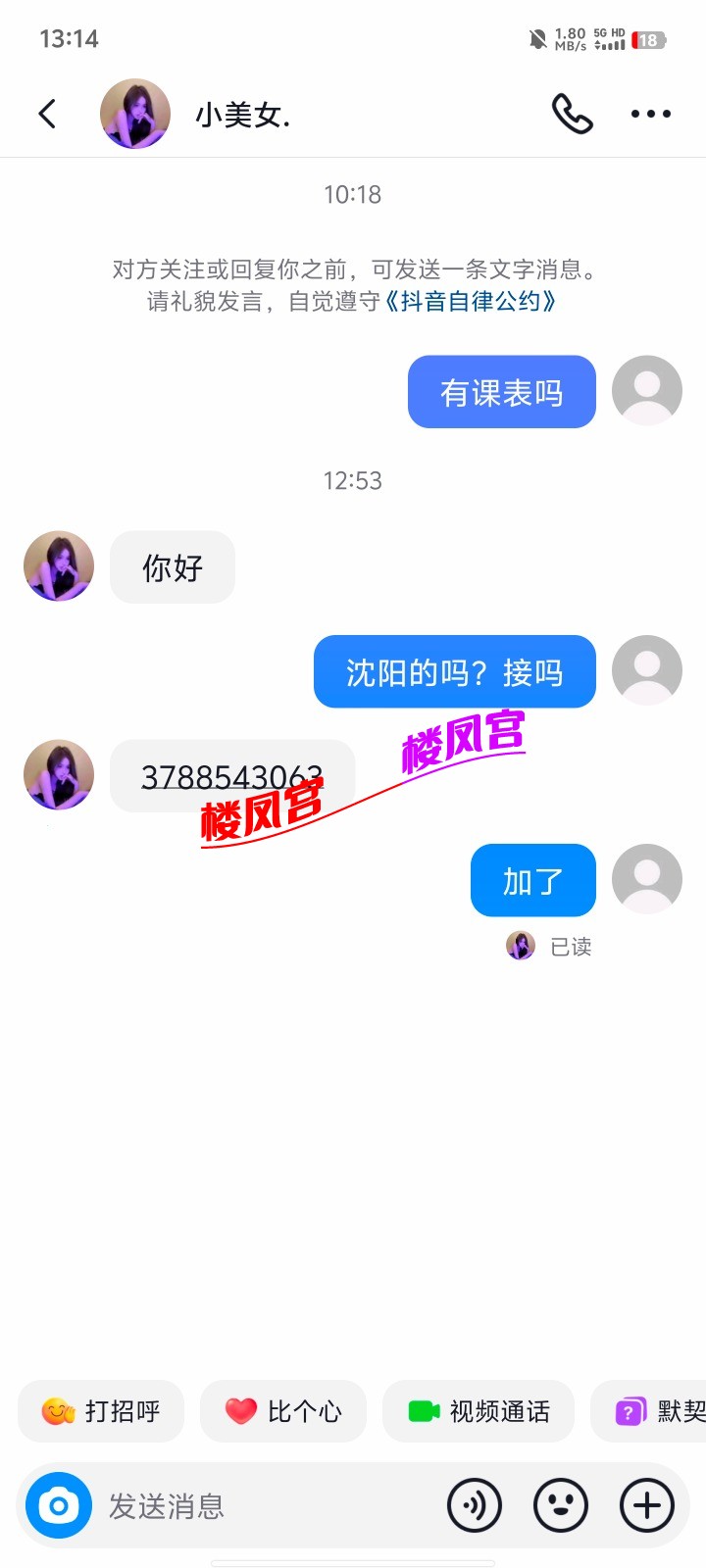Open the blue camera icon in the message bar

click(x=59, y=1506)
